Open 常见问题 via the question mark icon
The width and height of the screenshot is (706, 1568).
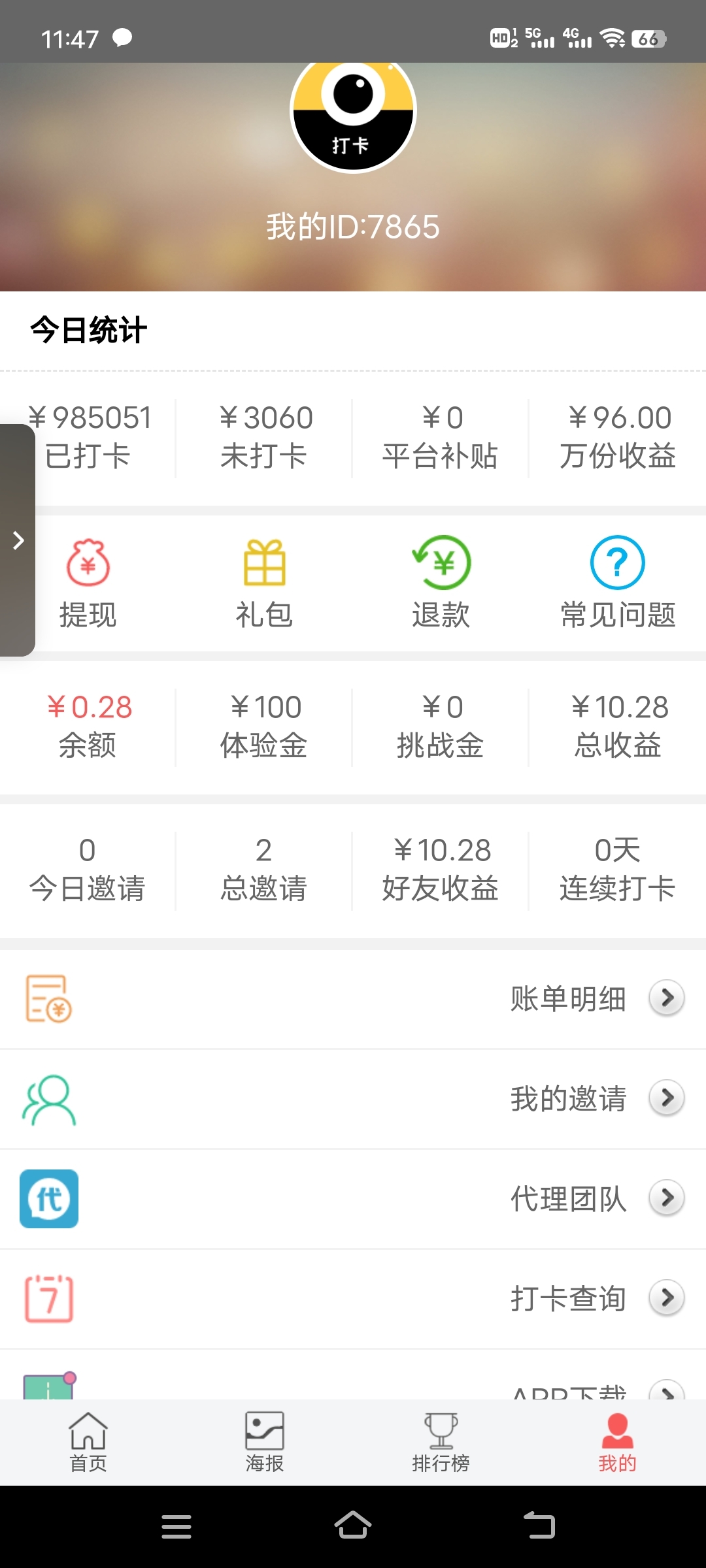coord(618,562)
